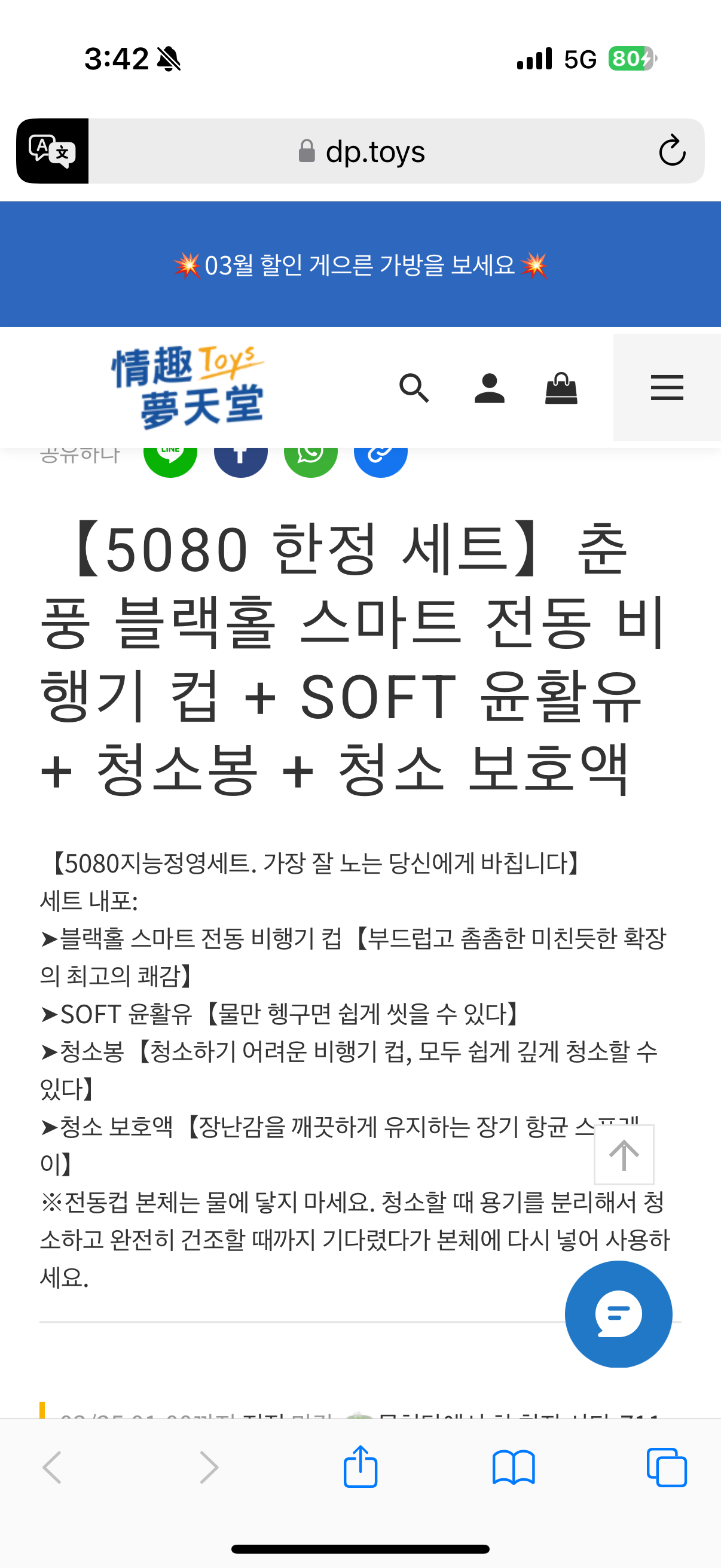The width and height of the screenshot is (721, 1568).
Task: Open the chat support bubble
Action: (618, 1314)
